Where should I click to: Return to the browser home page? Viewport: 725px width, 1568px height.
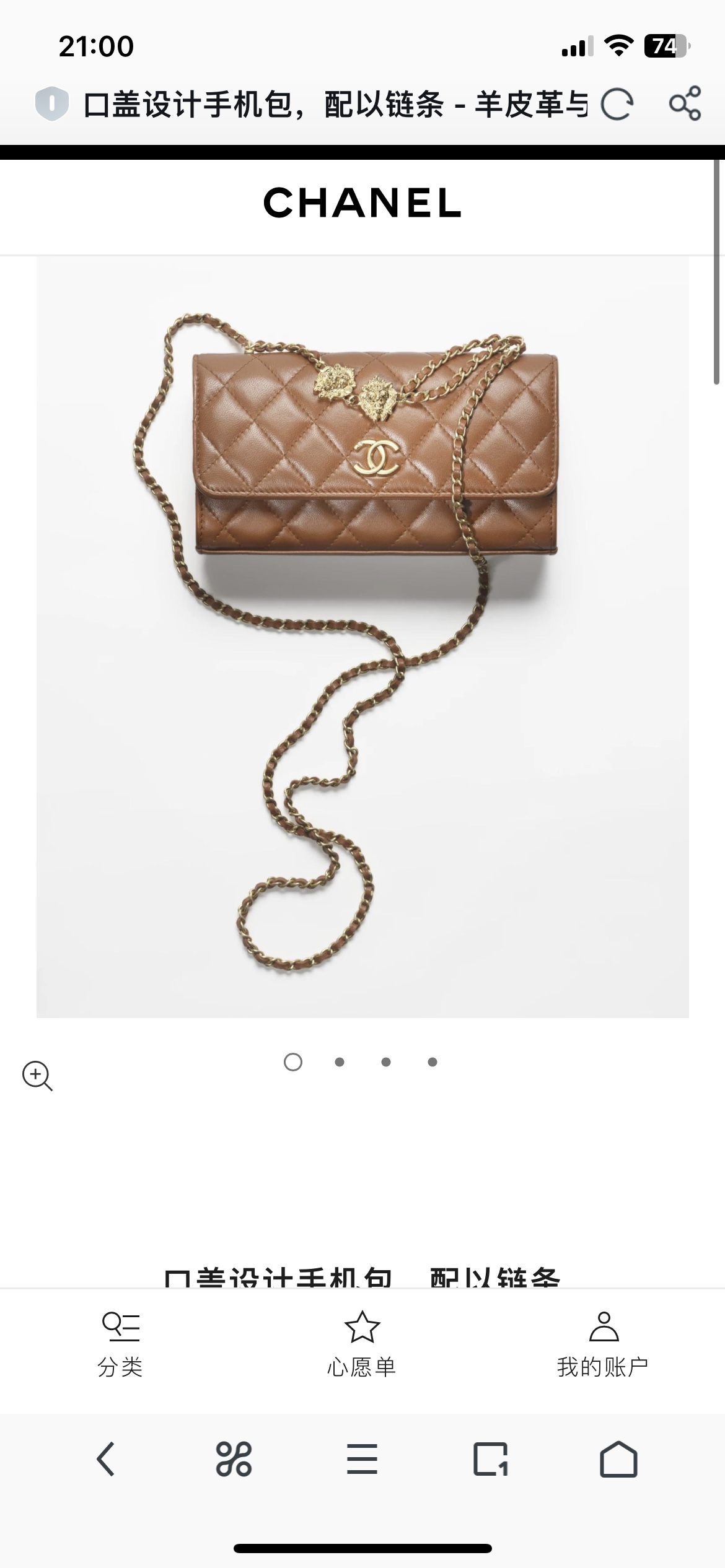618,1459
